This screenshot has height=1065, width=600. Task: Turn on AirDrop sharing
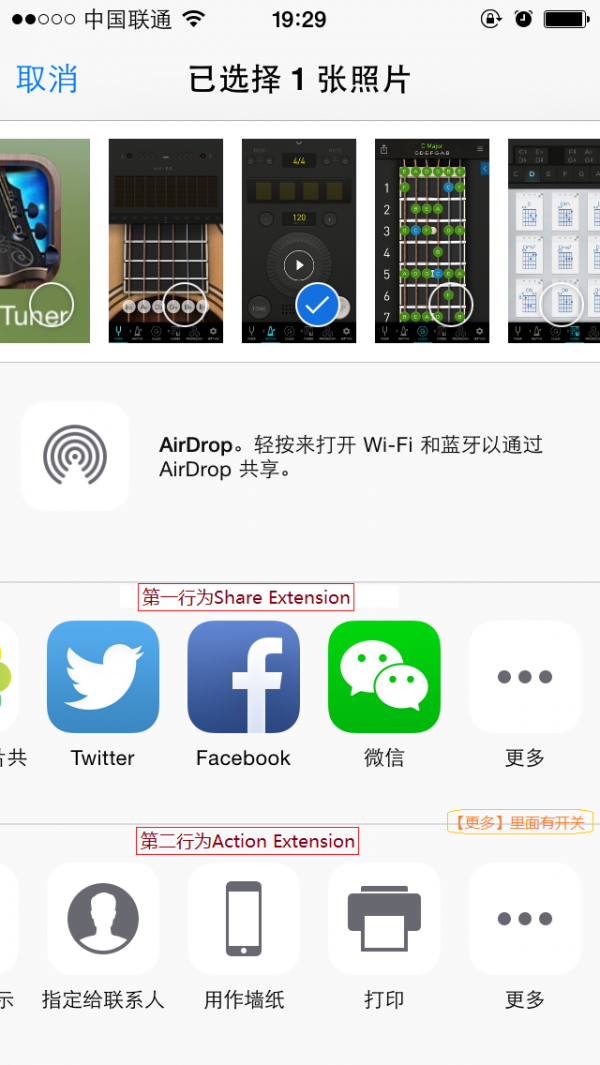pyautogui.click(x=75, y=456)
